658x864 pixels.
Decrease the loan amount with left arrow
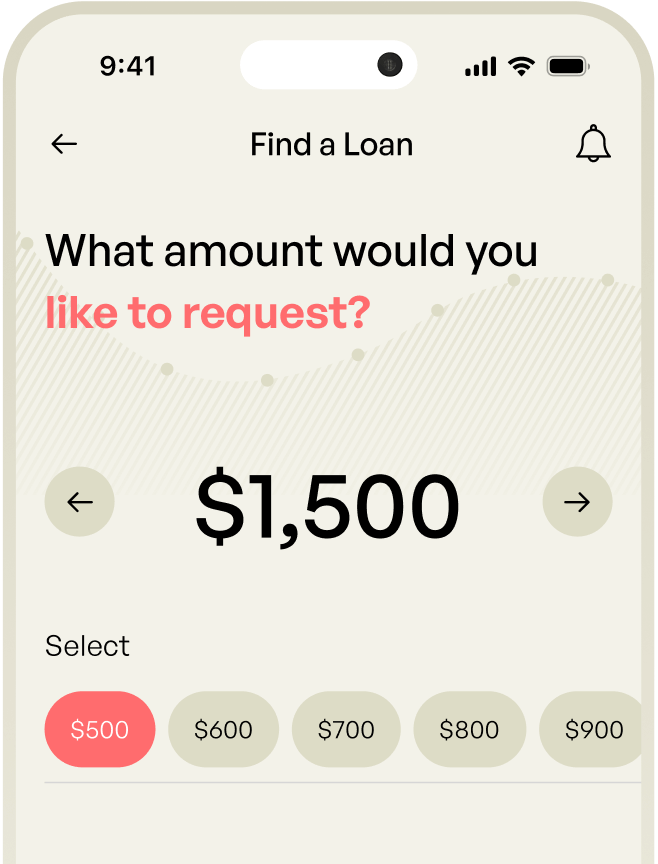pos(80,501)
